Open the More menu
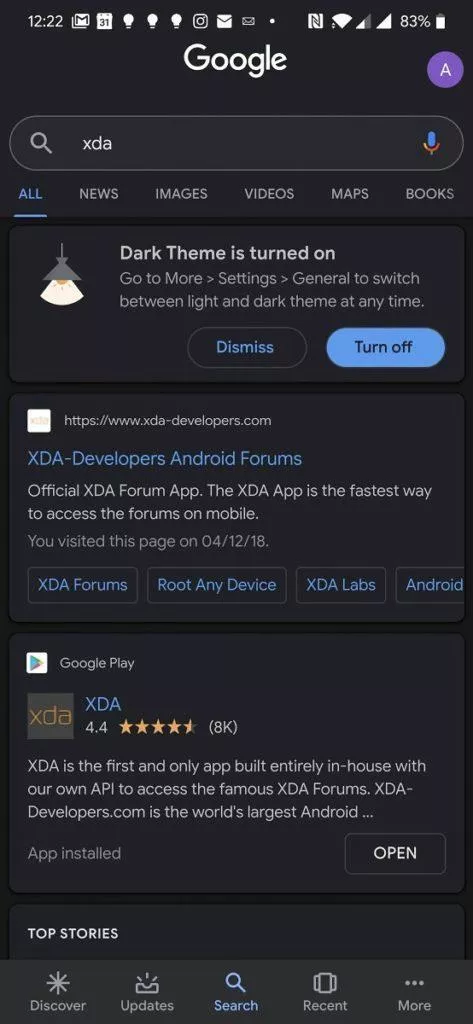Screen dimensions: 473x1024 point(414,992)
